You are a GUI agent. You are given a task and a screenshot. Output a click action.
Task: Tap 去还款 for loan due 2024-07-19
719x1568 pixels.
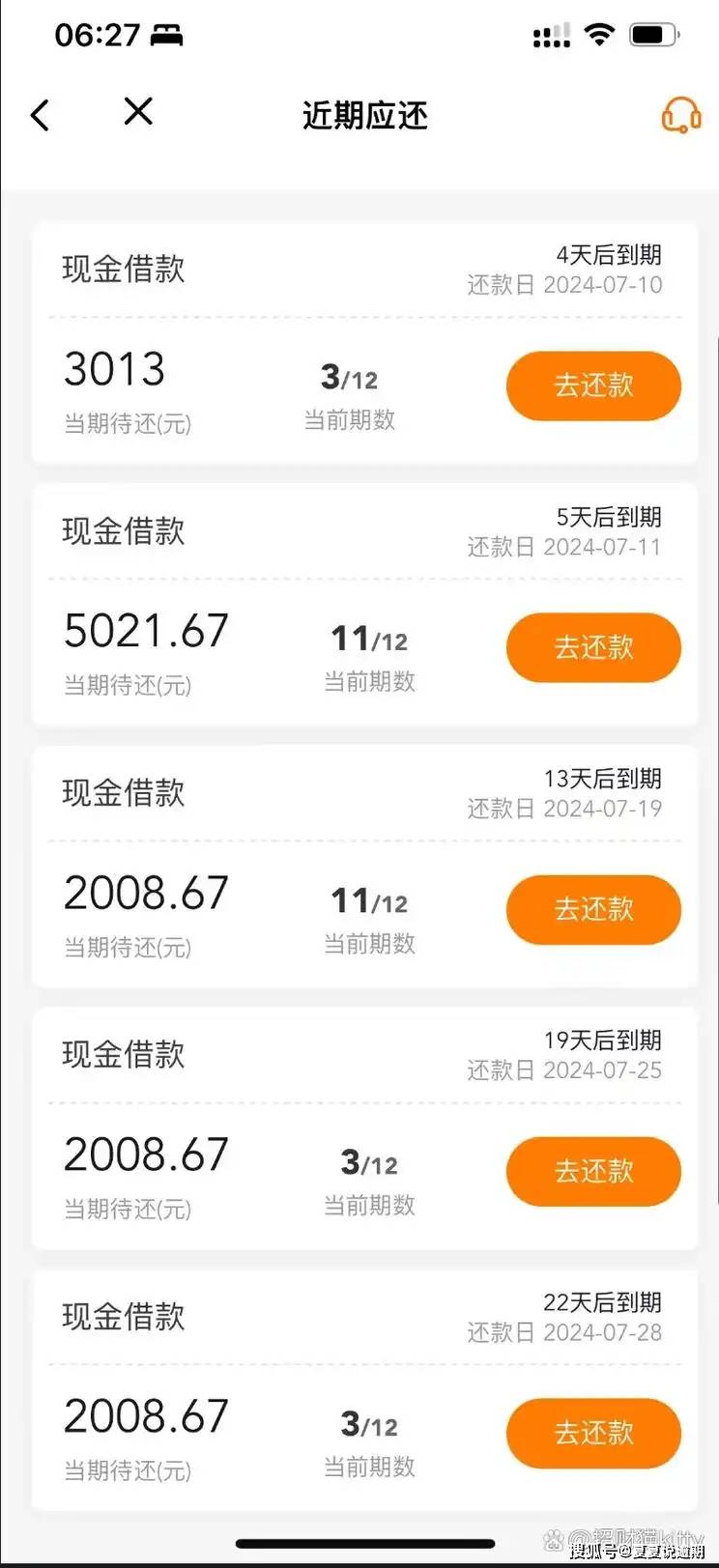(x=593, y=909)
